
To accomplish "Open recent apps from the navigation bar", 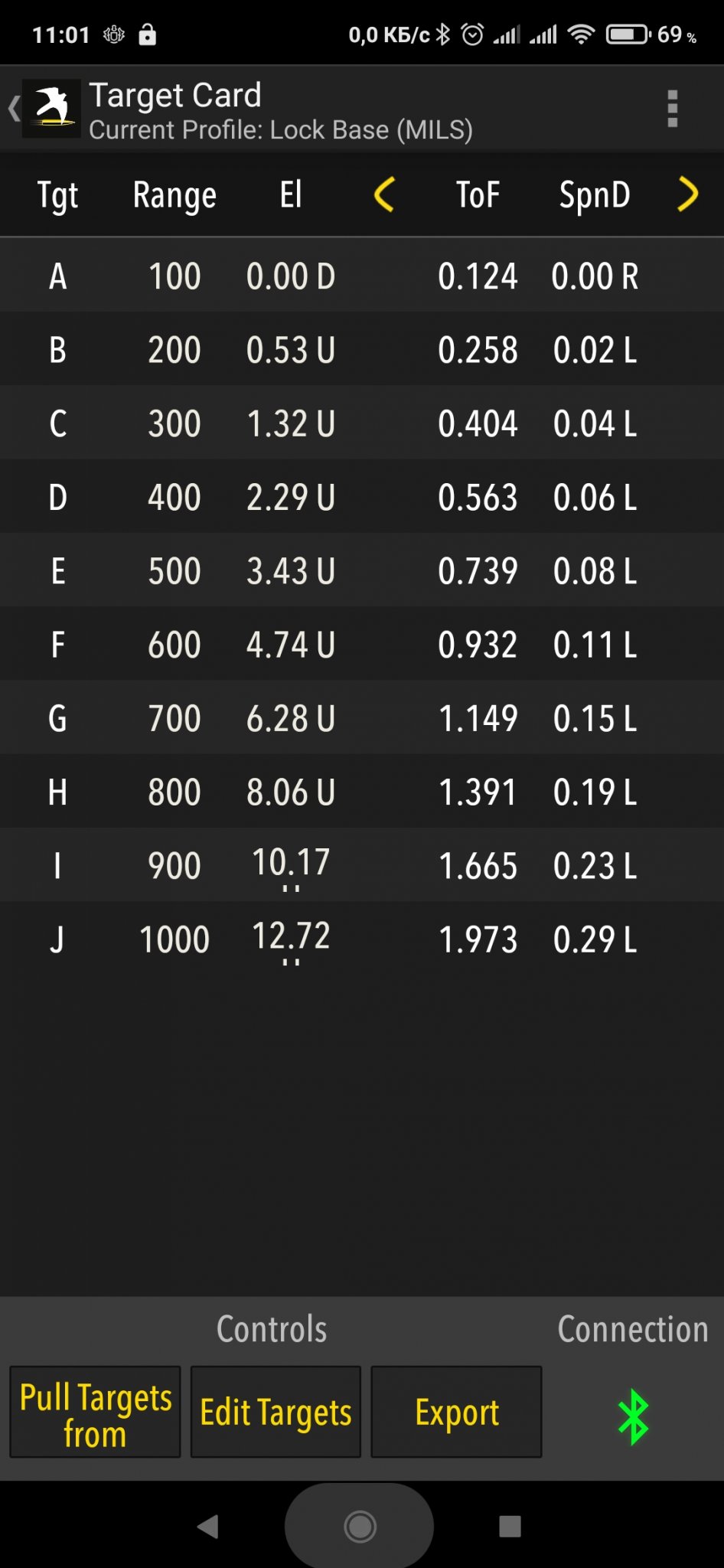I will [x=510, y=1527].
